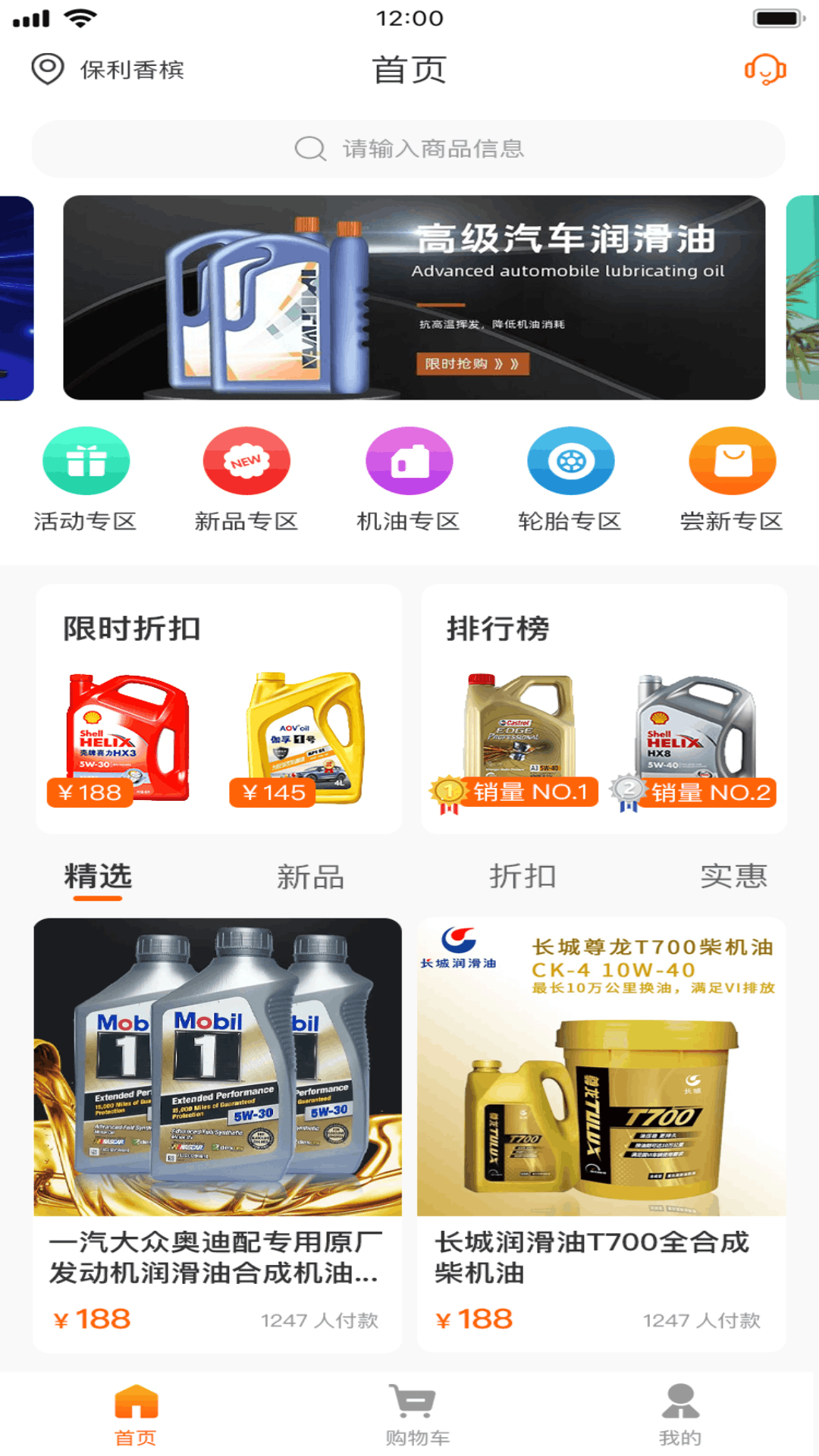
Task: Go to 新品专区
Action: pyautogui.click(x=246, y=479)
